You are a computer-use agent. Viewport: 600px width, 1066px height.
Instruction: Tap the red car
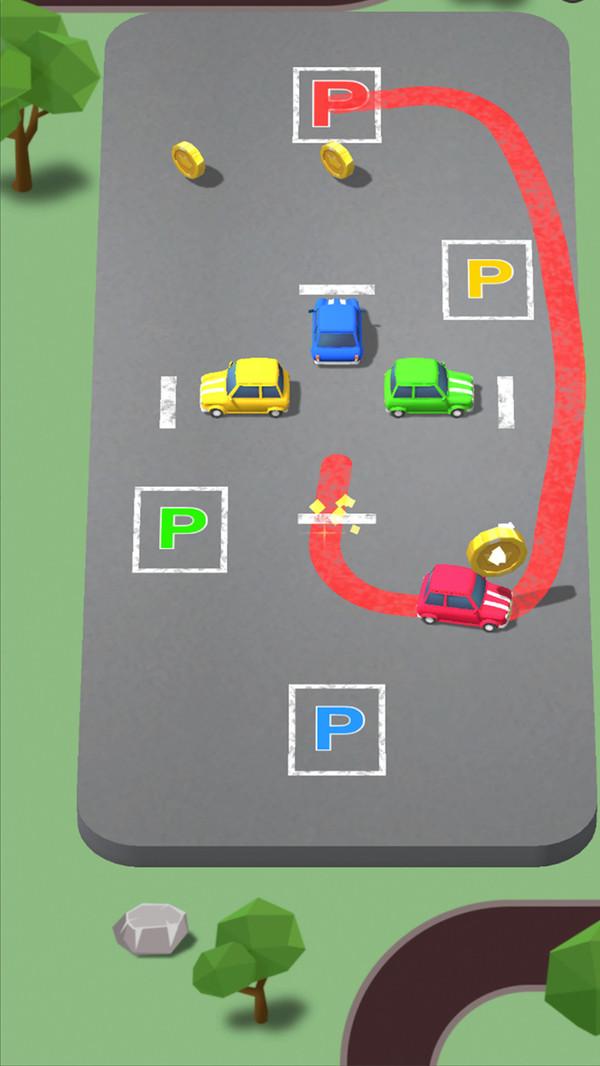click(x=465, y=596)
